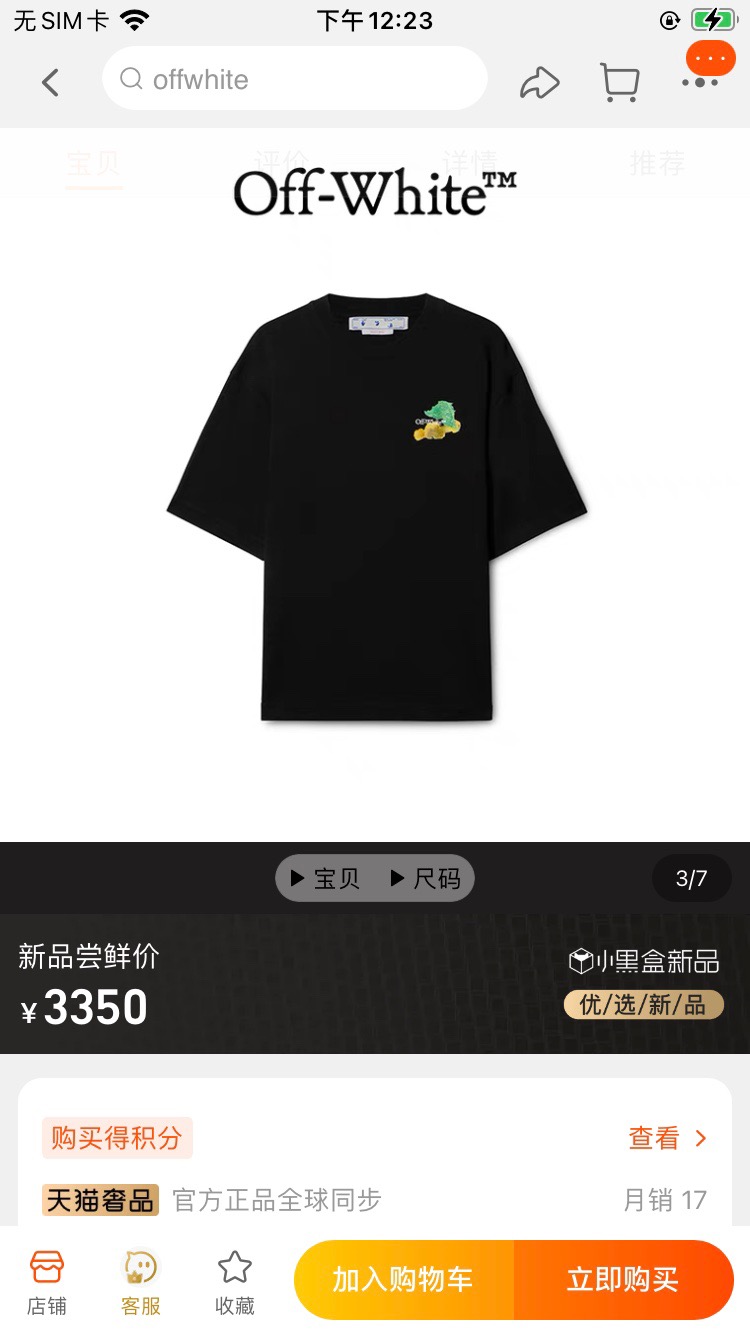
Task: Open the shopping cart icon
Action: (619, 82)
